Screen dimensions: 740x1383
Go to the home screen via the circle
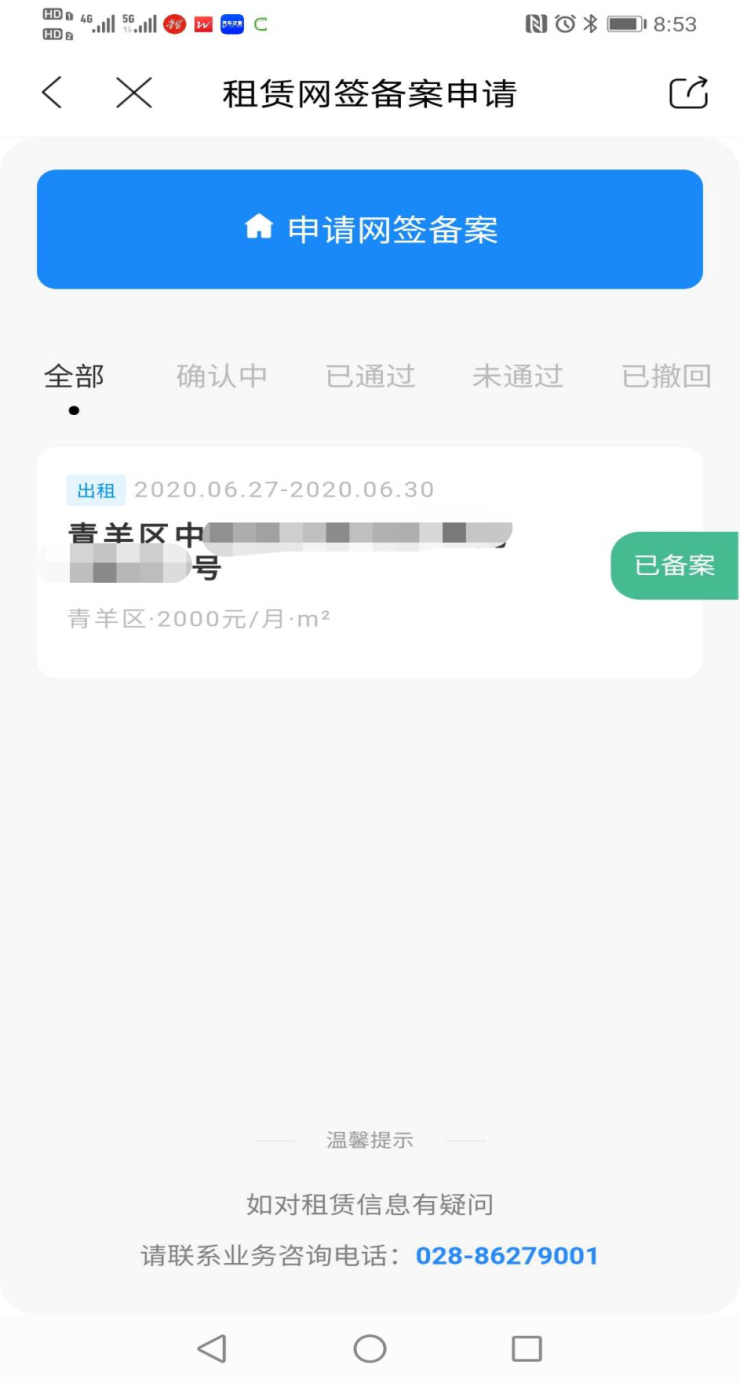tap(370, 1348)
